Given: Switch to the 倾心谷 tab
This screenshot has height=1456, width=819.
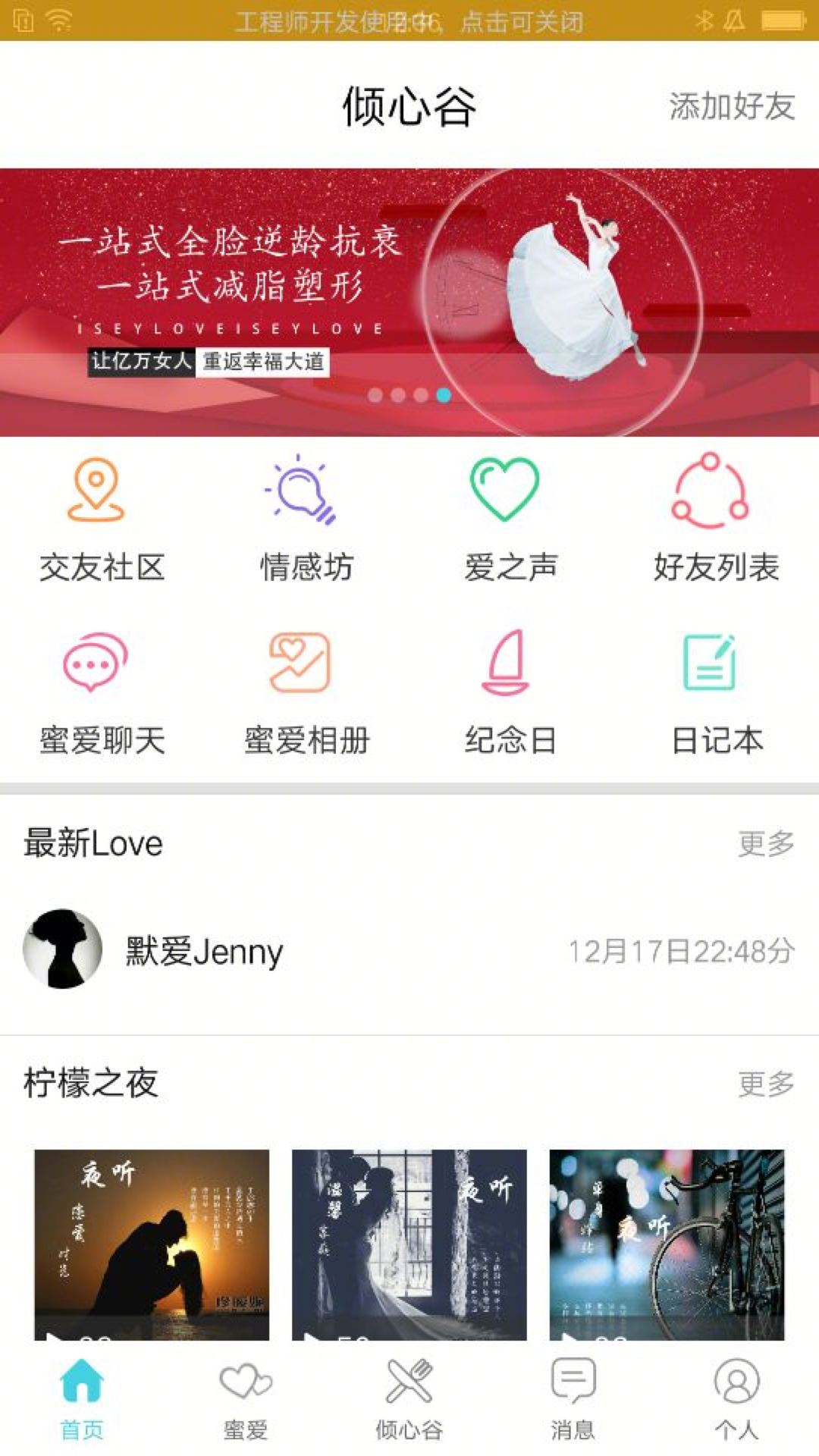Looking at the screenshot, I should click(409, 1399).
